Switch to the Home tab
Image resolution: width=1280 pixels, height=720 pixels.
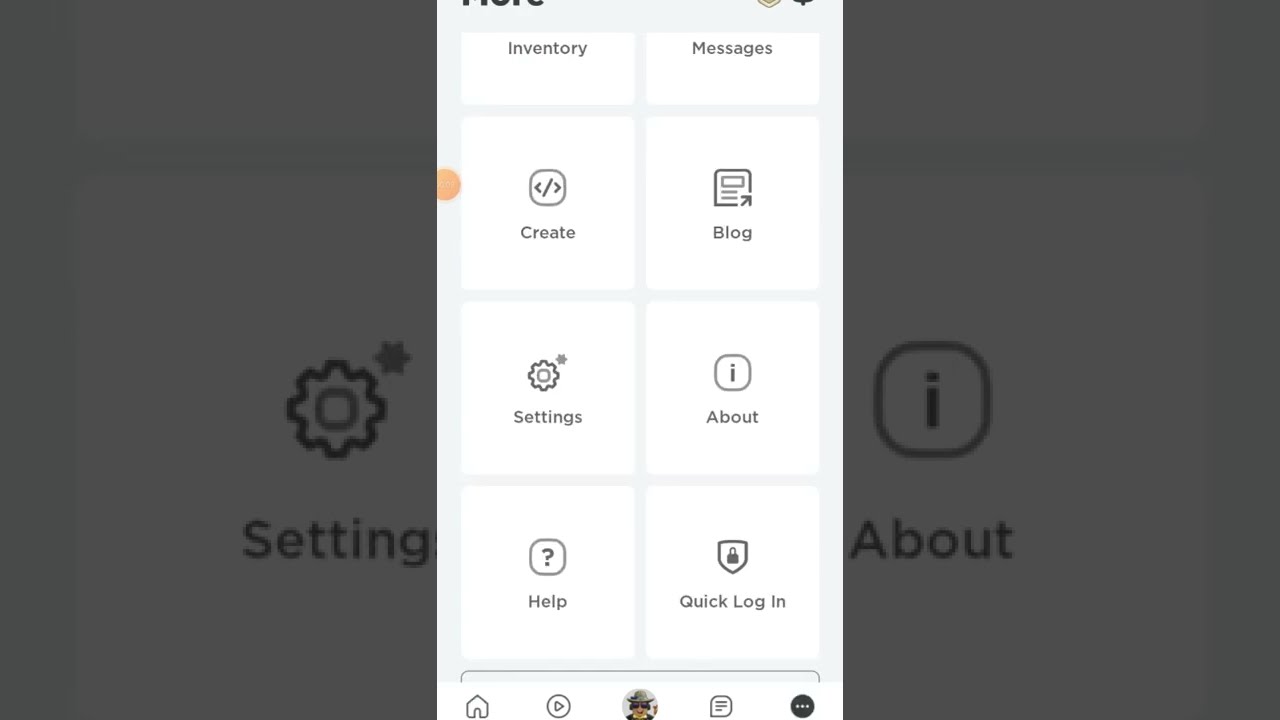pos(478,706)
